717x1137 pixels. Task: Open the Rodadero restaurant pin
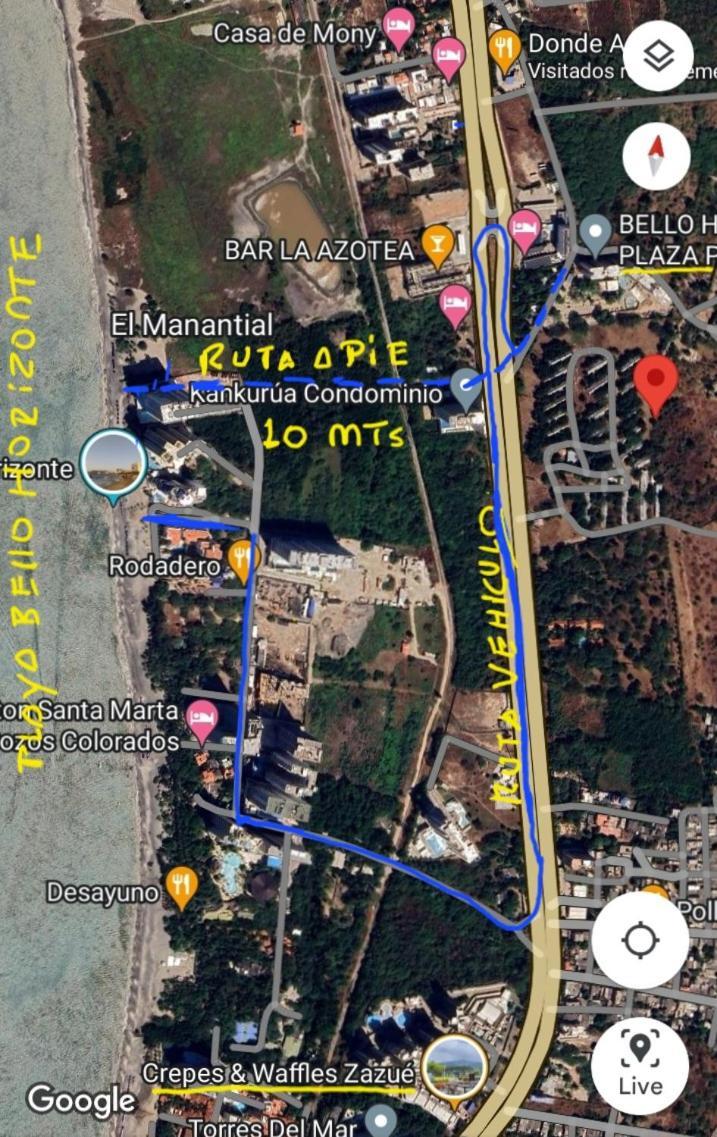[242, 558]
